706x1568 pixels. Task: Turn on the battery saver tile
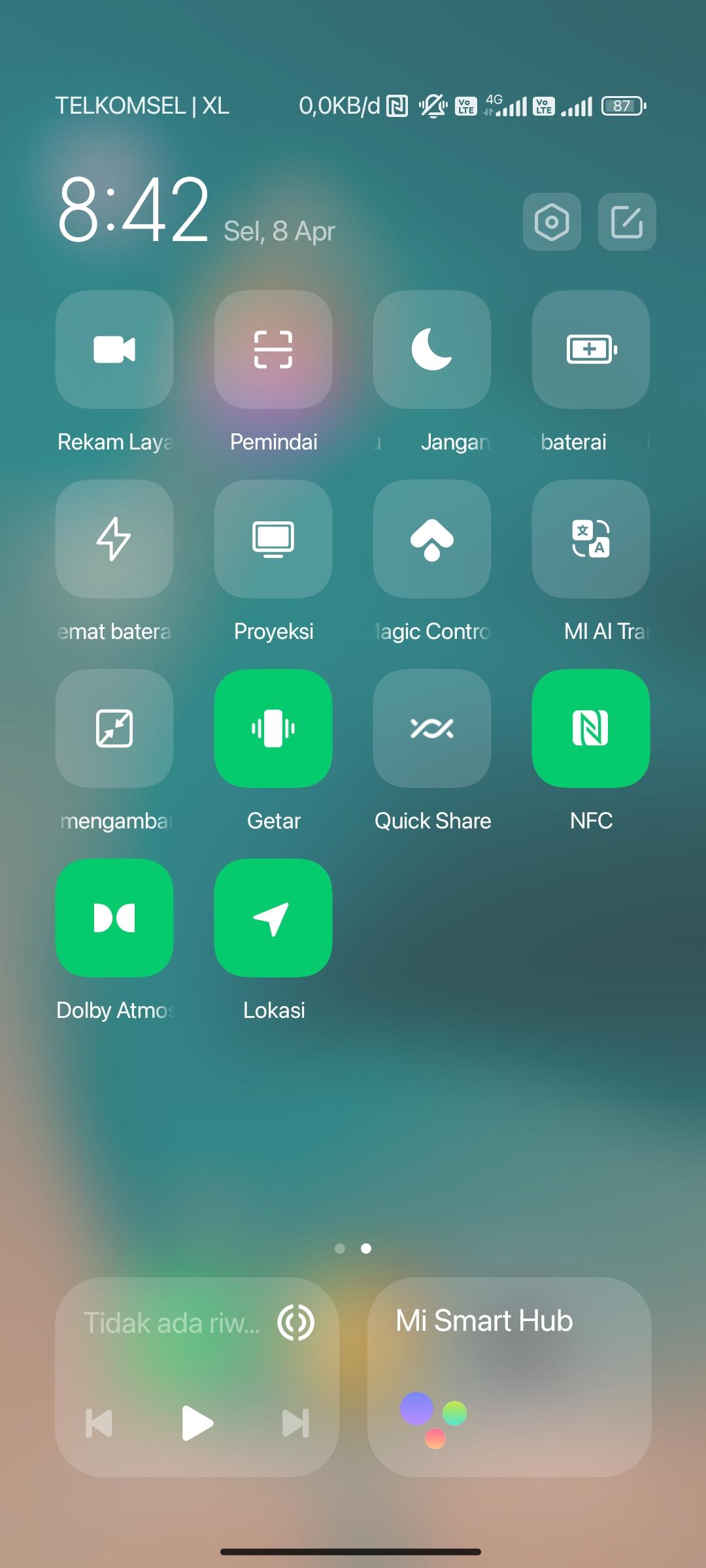coord(591,350)
